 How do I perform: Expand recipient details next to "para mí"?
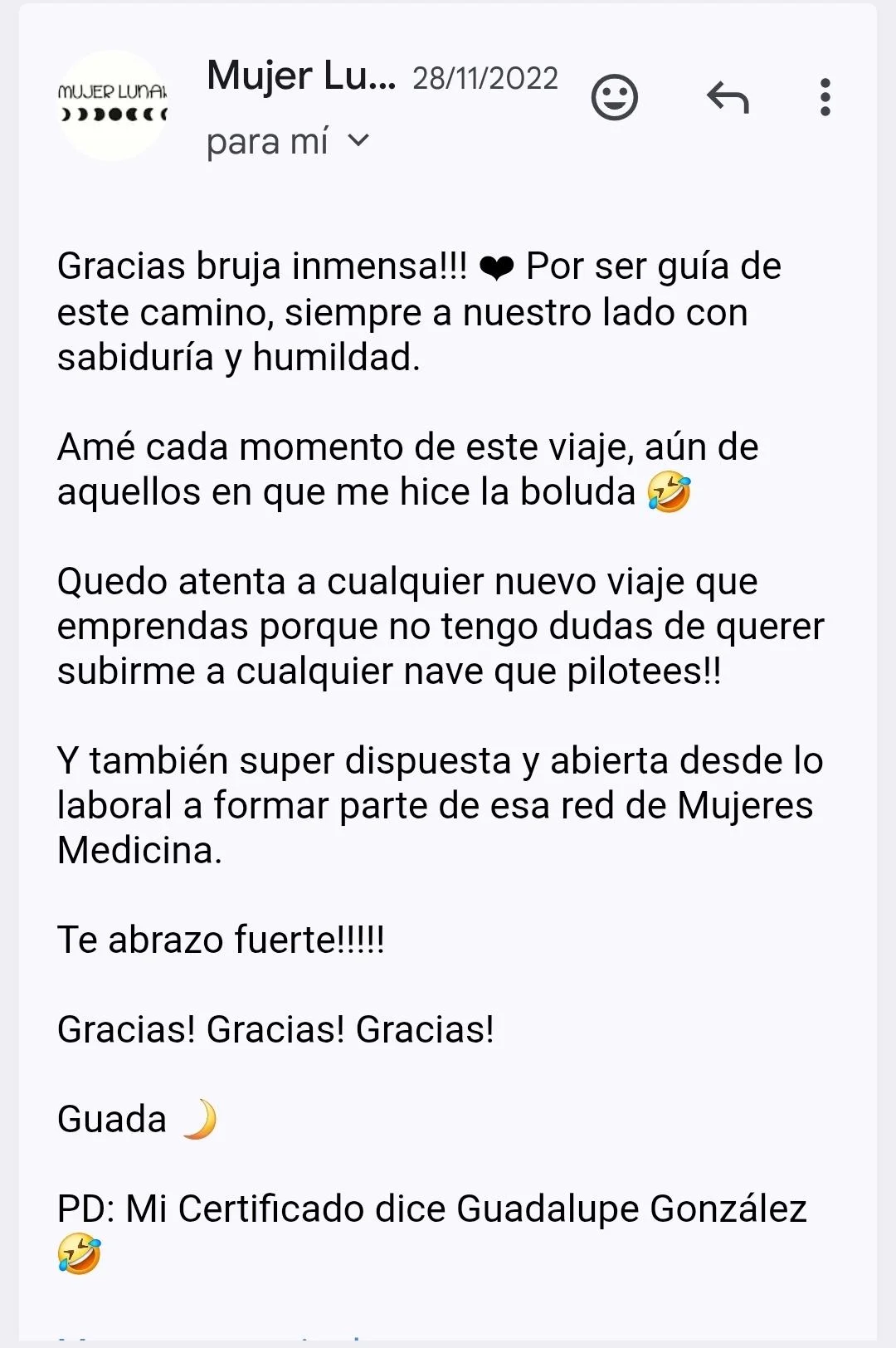(358, 141)
